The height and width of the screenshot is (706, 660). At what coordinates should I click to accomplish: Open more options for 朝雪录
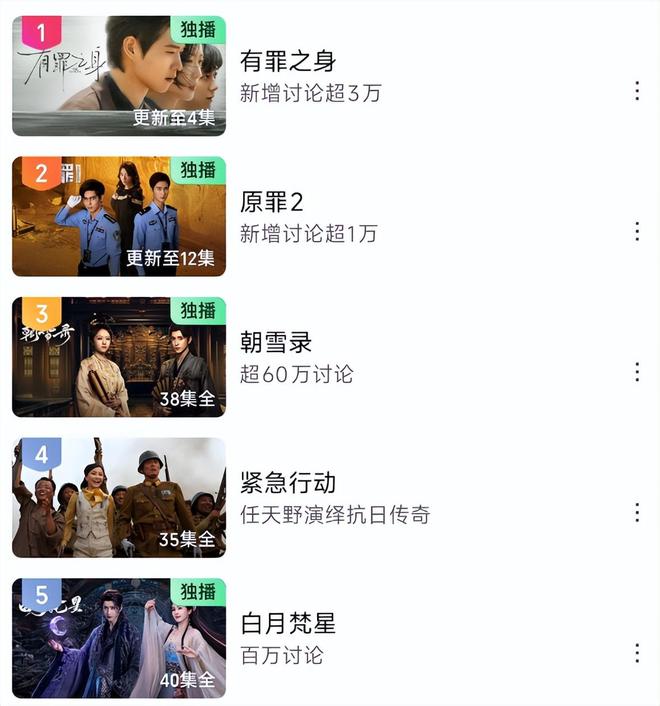(637, 372)
